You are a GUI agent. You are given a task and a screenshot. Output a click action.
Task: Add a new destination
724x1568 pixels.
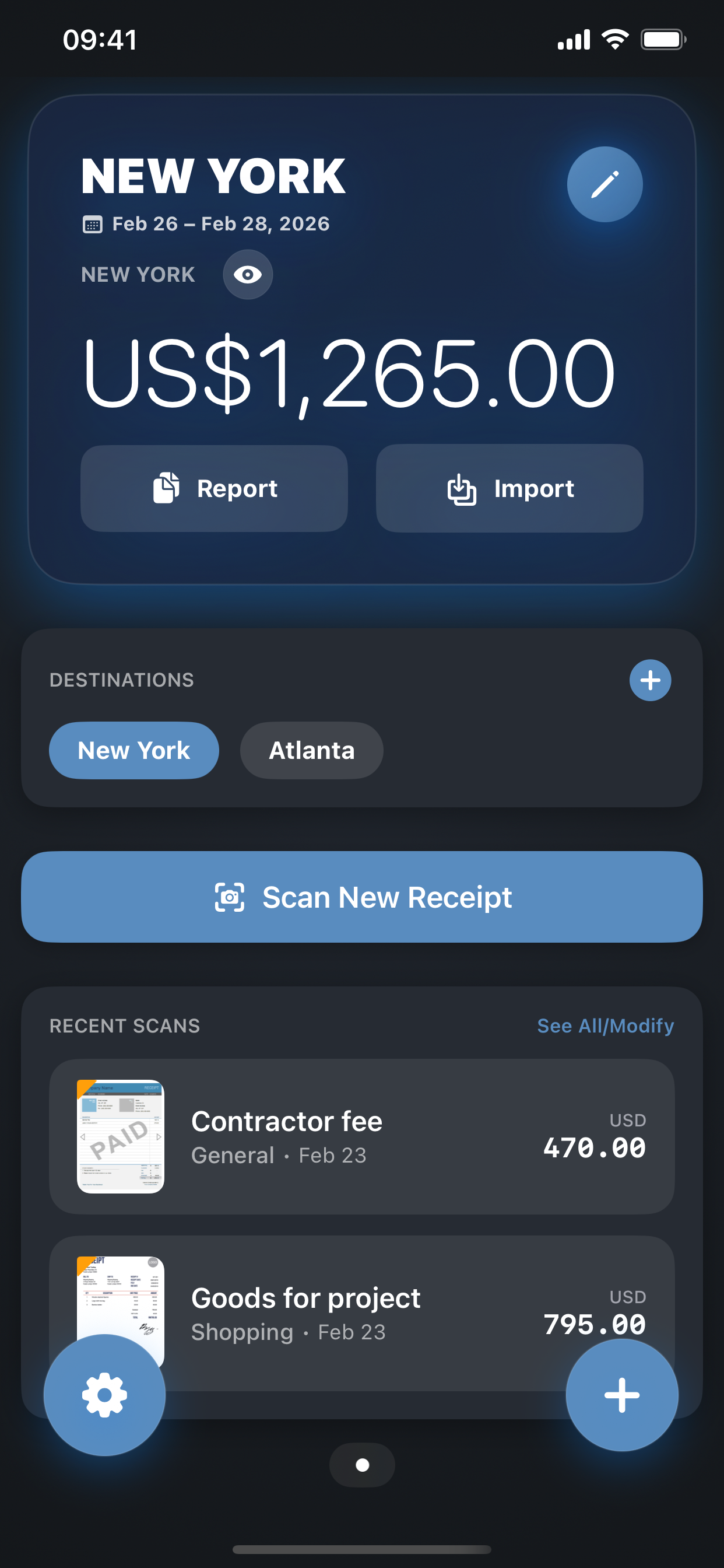(650, 680)
